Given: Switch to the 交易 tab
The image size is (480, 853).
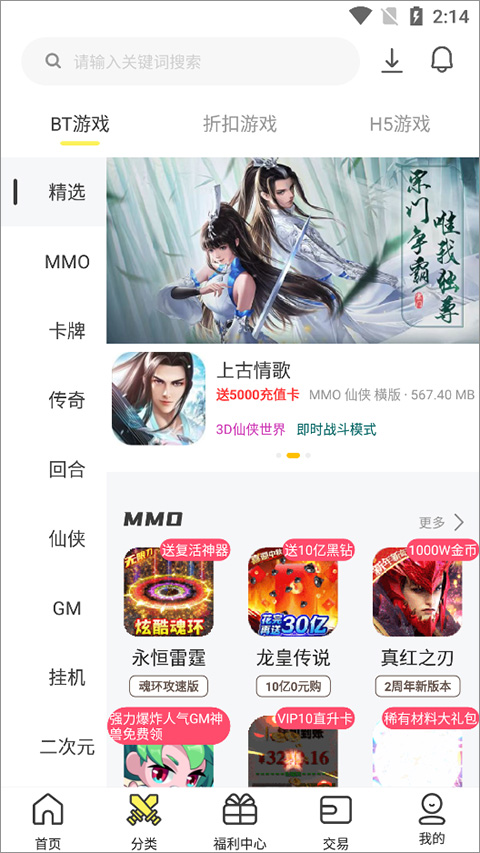Looking at the screenshot, I should point(336,821).
